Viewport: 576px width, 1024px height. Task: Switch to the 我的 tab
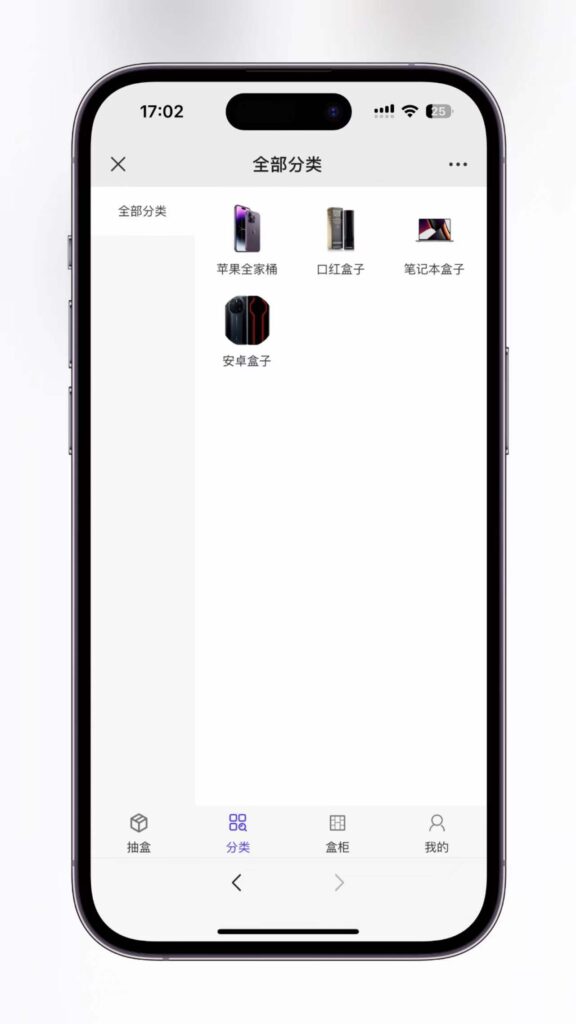tap(436, 834)
